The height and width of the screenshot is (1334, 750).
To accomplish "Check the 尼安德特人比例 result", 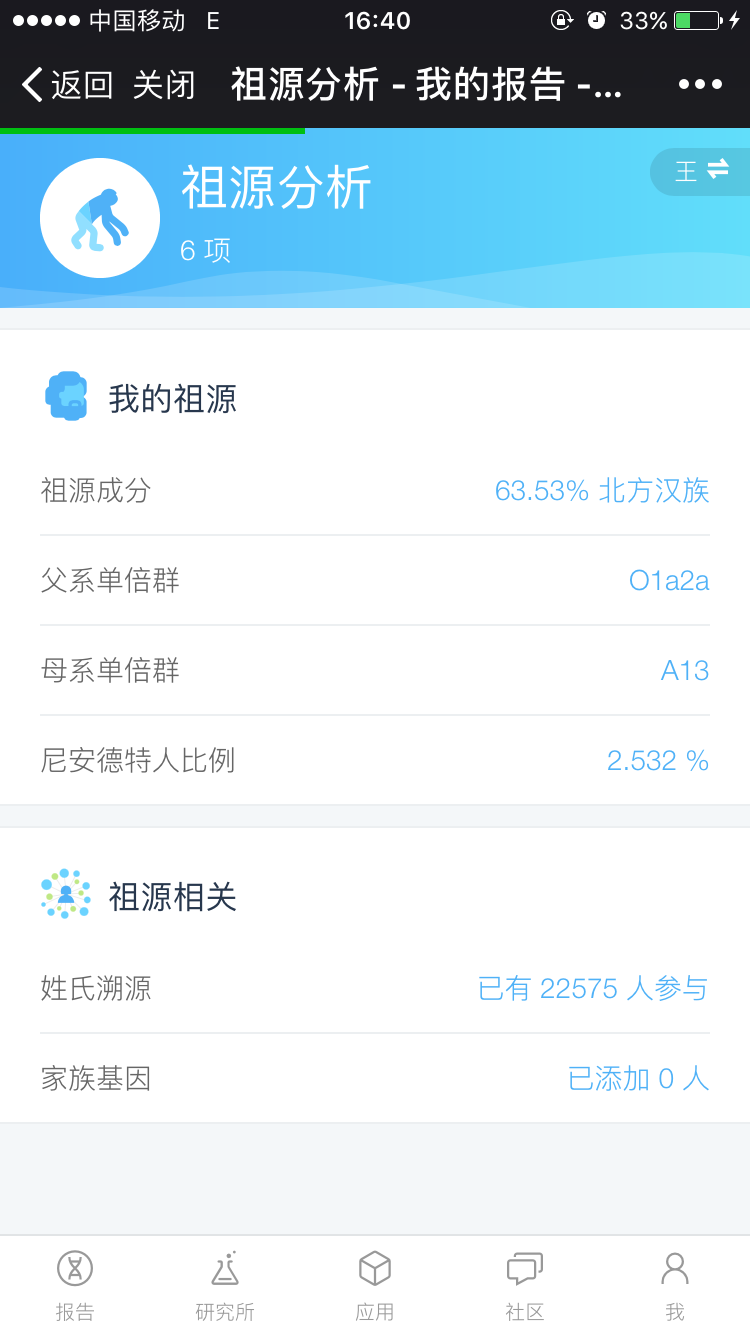I will [x=375, y=760].
